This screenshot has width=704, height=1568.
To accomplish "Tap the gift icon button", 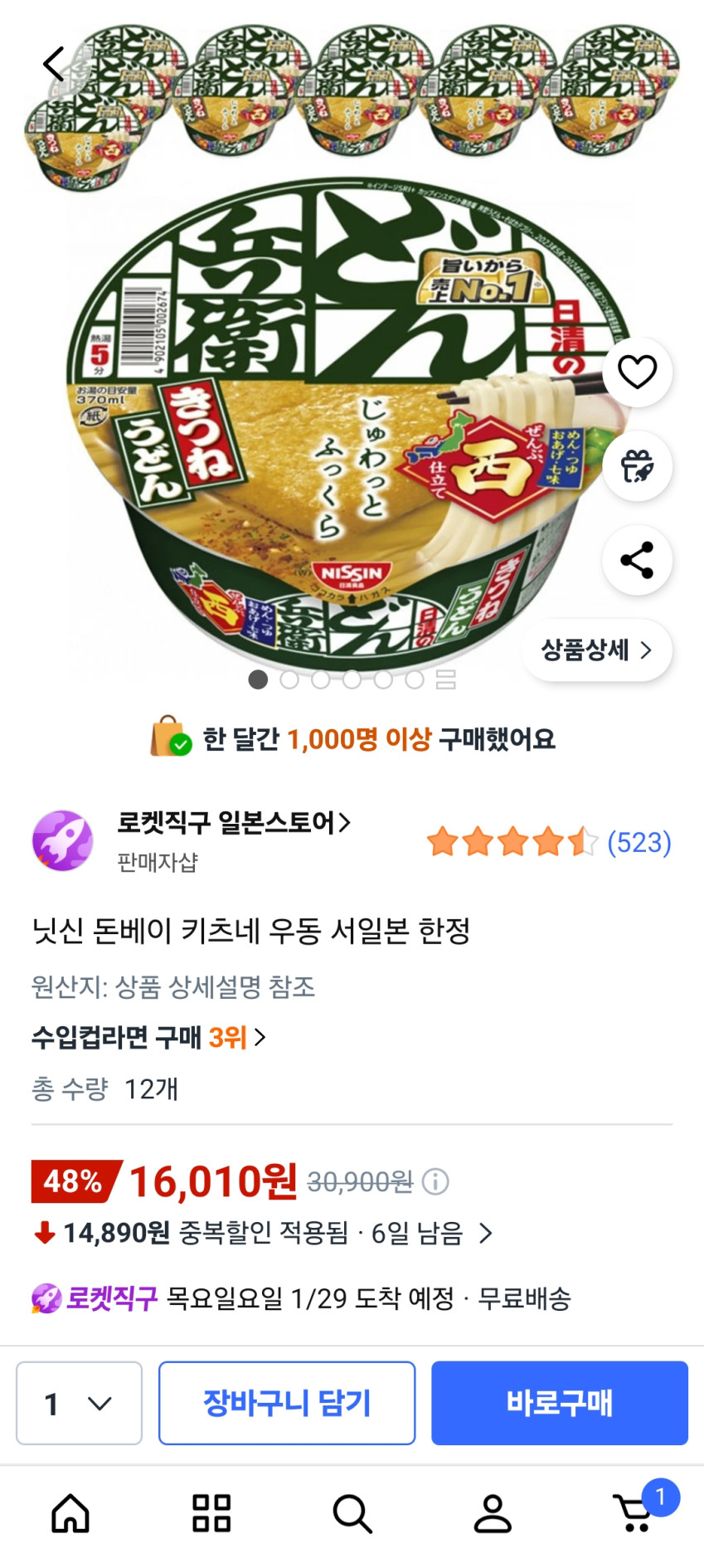I will 637,465.
